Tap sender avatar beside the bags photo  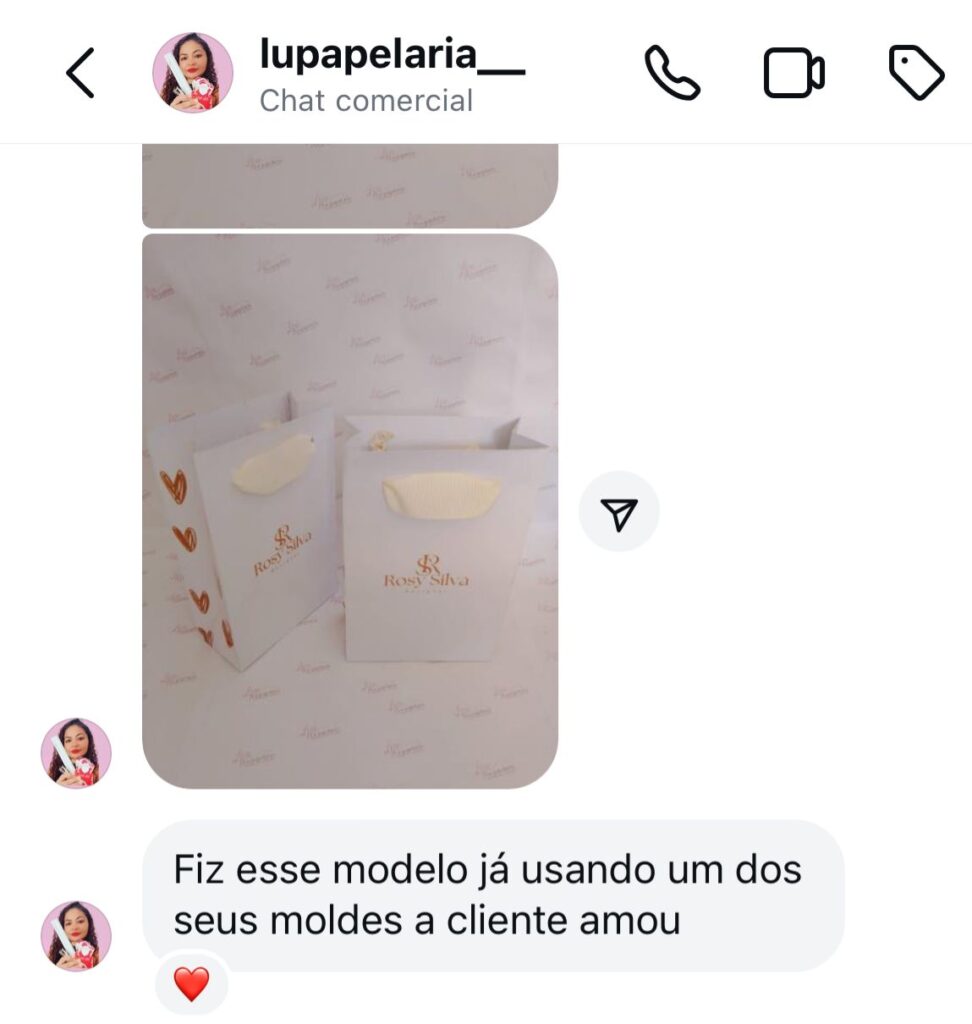coord(76,753)
